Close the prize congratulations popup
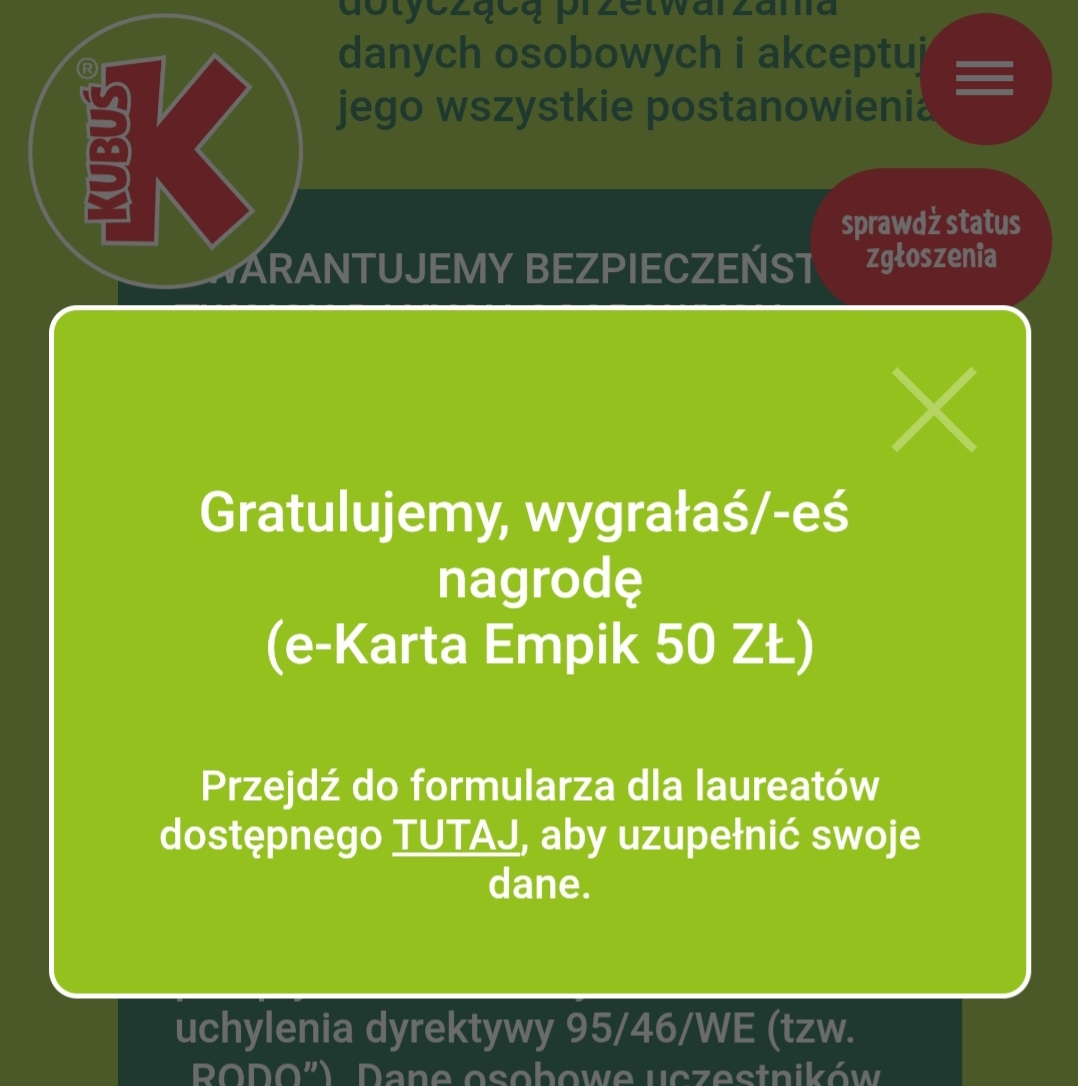This screenshot has width=1078, height=1086. [x=933, y=409]
